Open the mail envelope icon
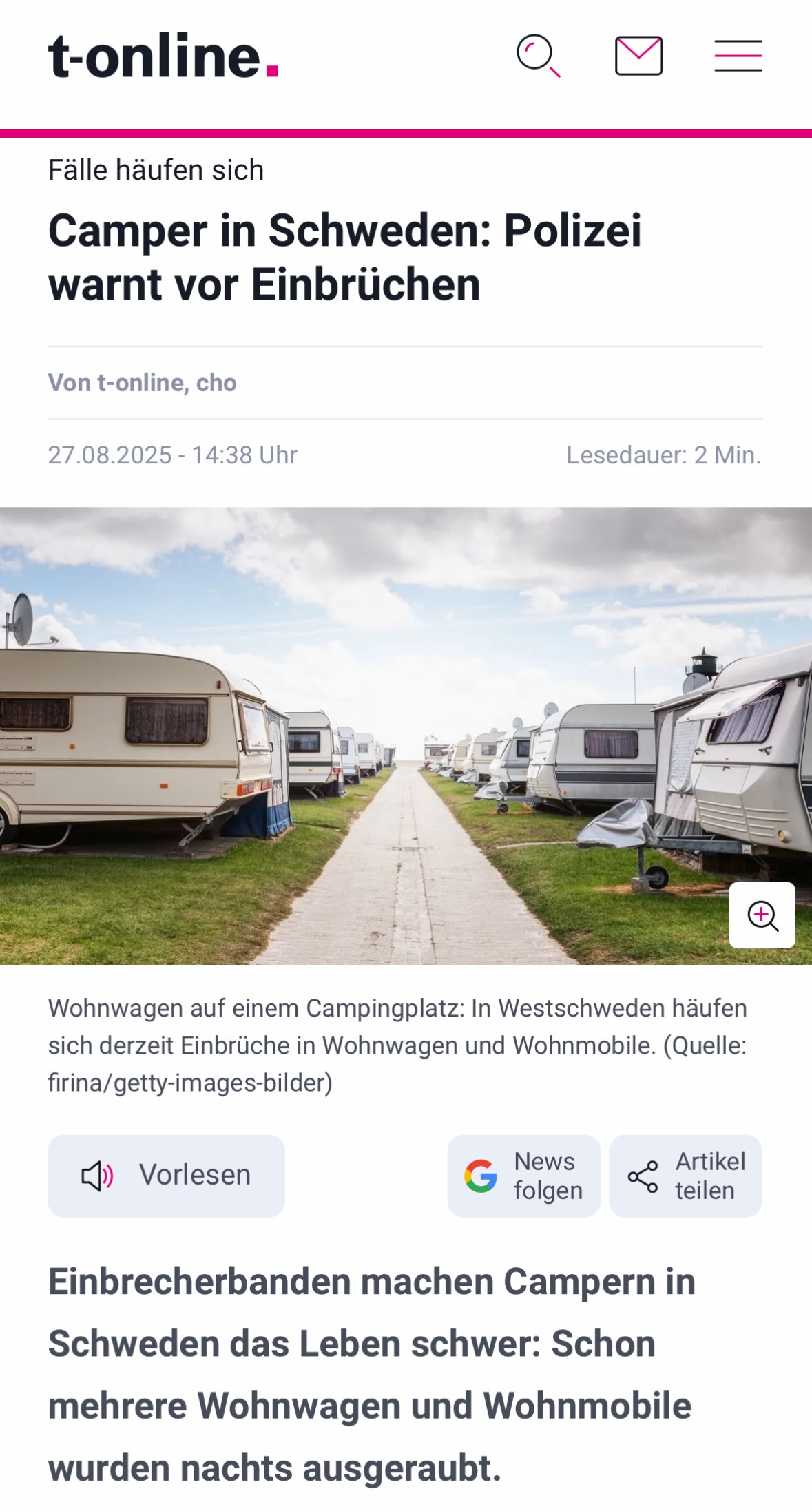The width and height of the screenshot is (812, 1511). pos(638,56)
